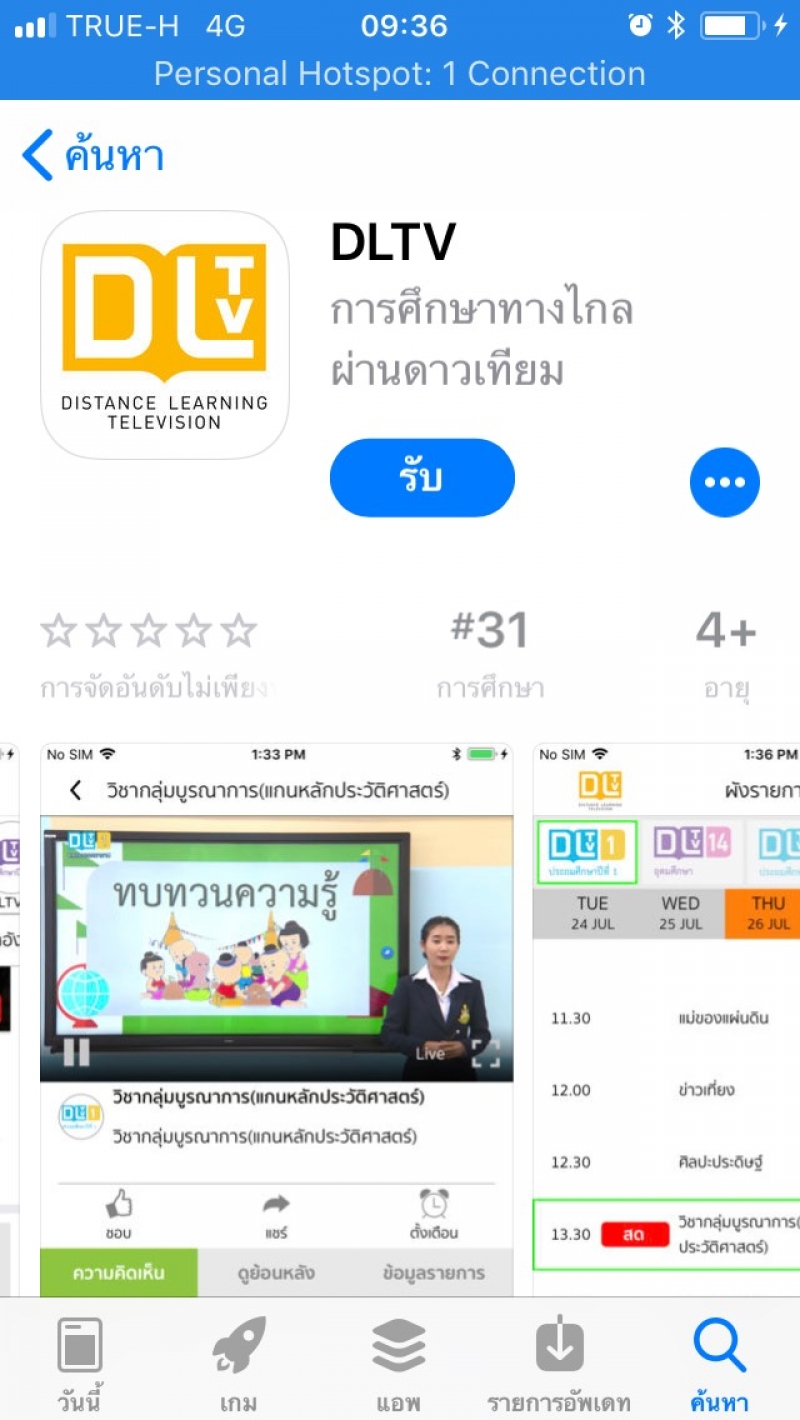Switch to the วันนี้ tab
This screenshot has height=1420, width=800.
click(80, 1362)
